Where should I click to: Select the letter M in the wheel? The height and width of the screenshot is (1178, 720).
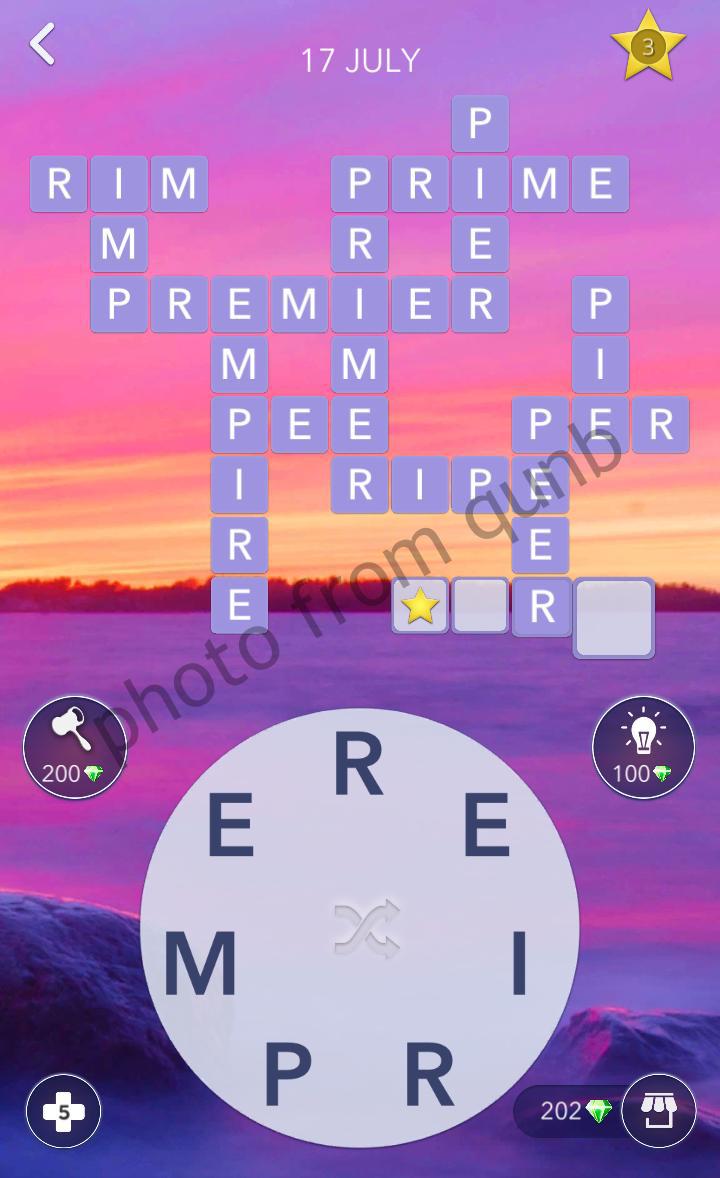[x=200, y=964]
